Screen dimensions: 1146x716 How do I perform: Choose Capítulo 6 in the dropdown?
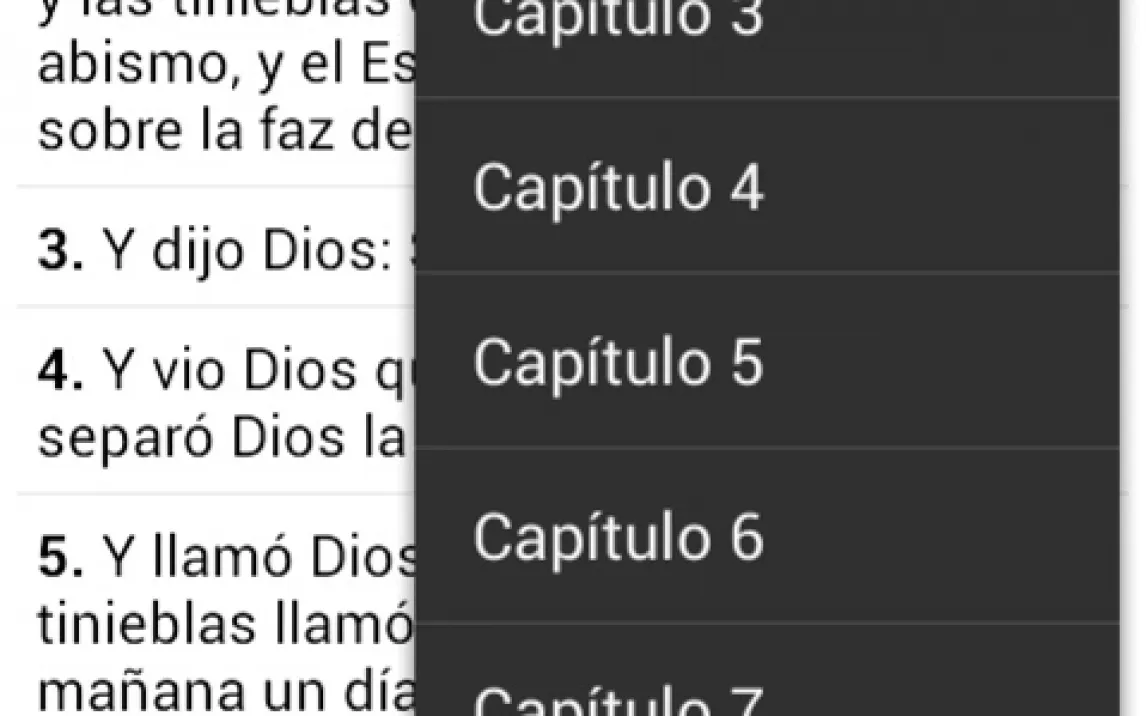coord(620,537)
